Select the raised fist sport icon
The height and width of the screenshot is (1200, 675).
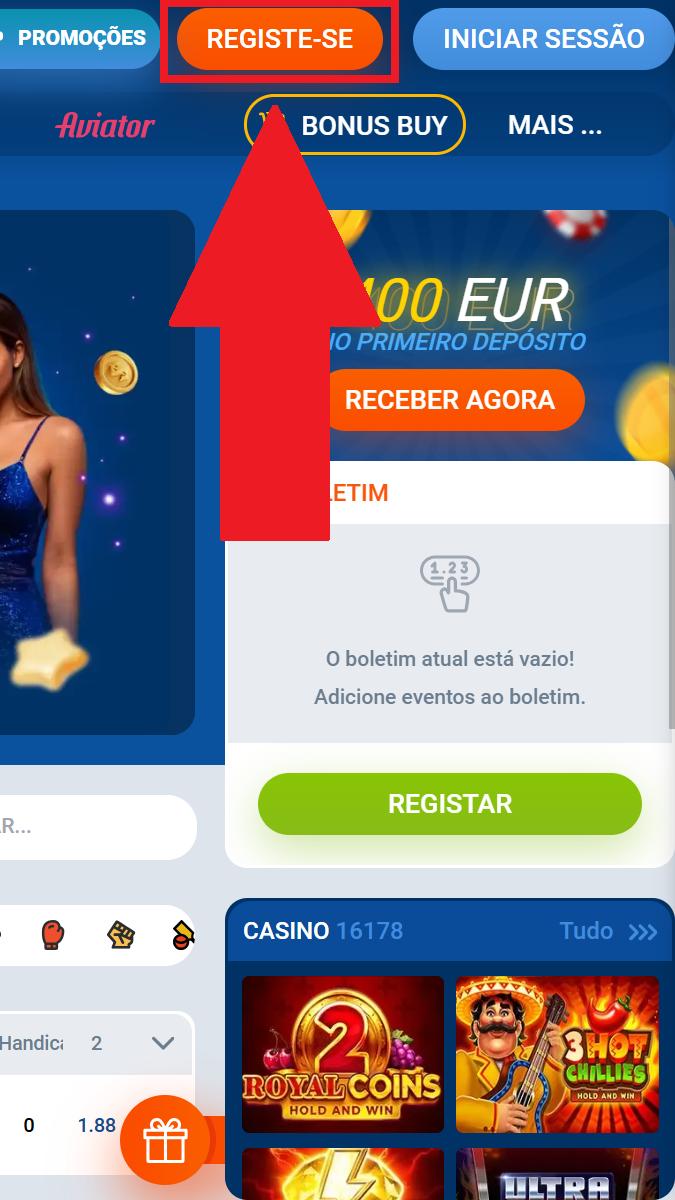coord(121,935)
